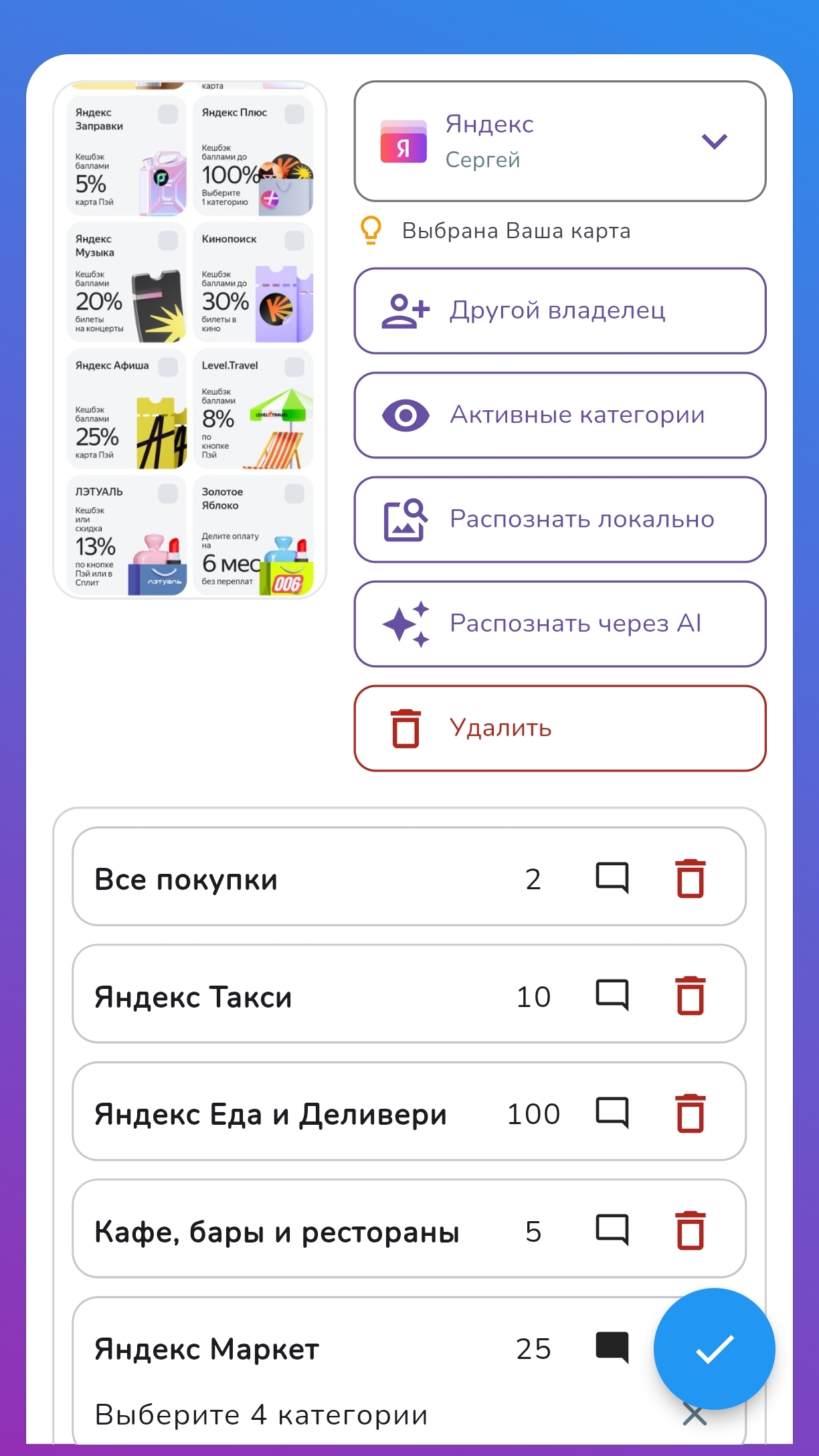Open the Яндекс Такси category row
Image resolution: width=819 pixels, height=1456 pixels.
tap(193, 997)
